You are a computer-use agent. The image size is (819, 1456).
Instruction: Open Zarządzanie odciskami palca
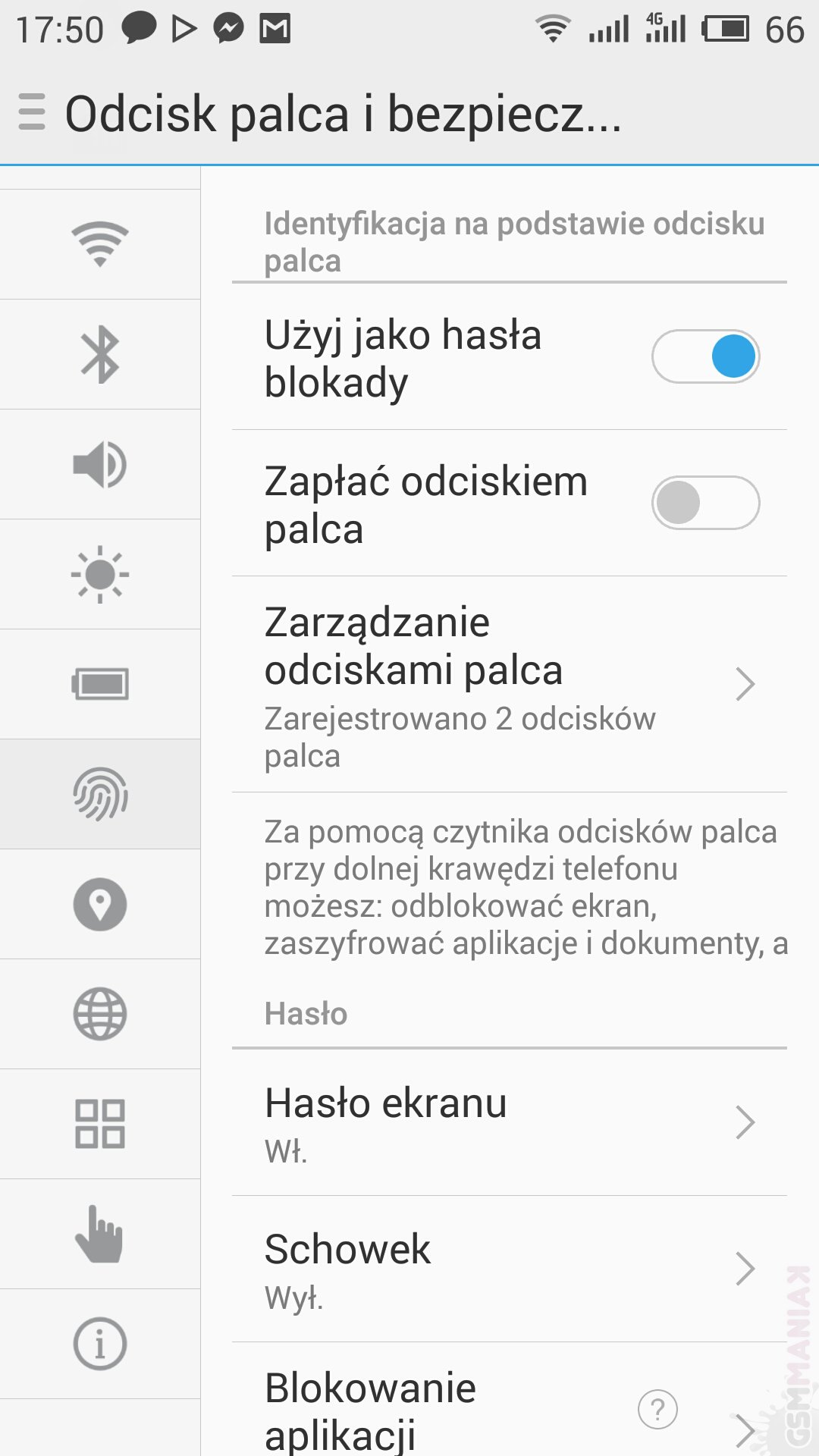(x=508, y=684)
